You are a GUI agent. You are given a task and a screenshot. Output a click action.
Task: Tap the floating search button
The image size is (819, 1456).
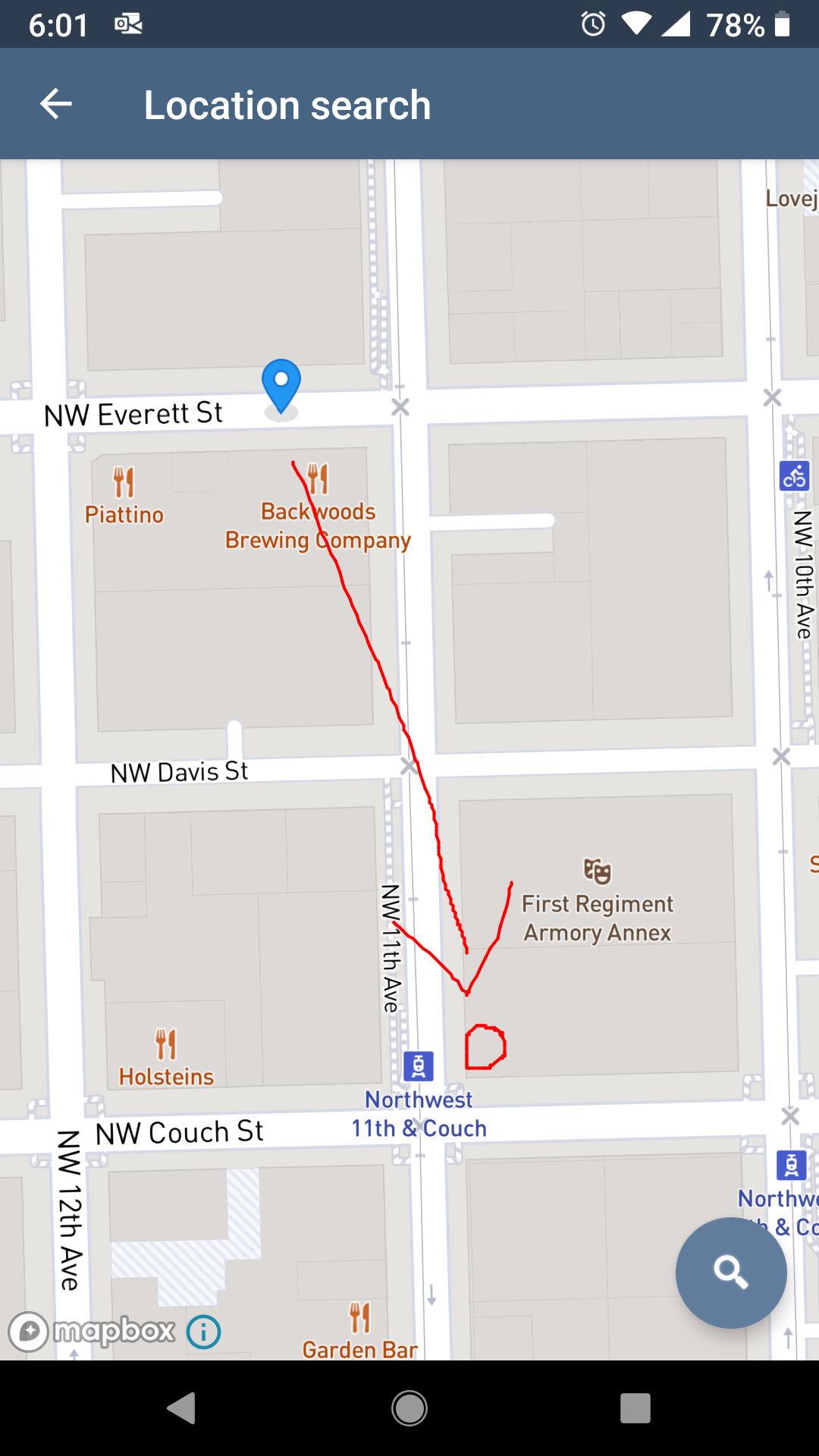pyautogui.click(x=730, y=1272)
